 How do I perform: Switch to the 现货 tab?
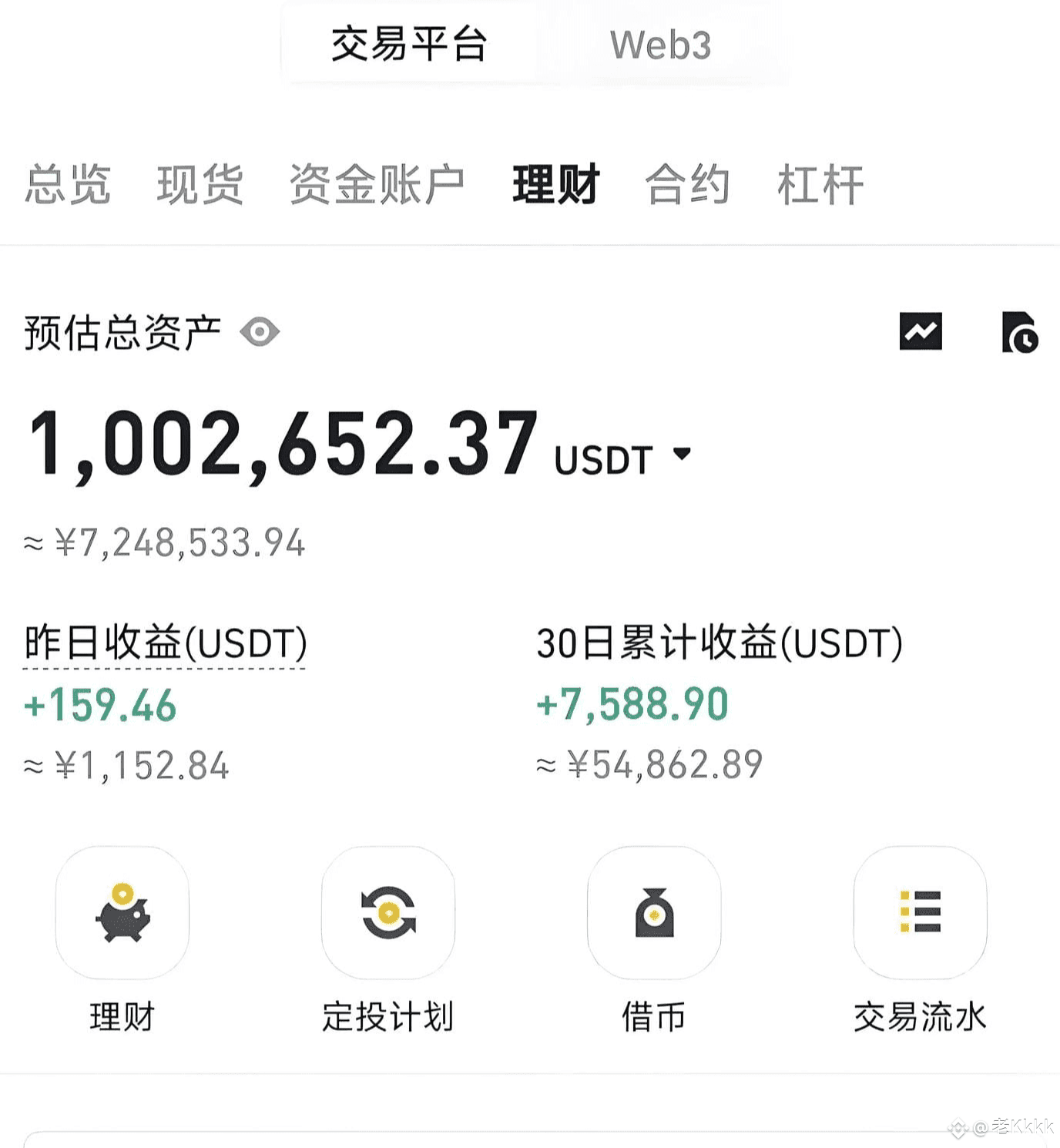pyautogui.click(x=200, y=184)
